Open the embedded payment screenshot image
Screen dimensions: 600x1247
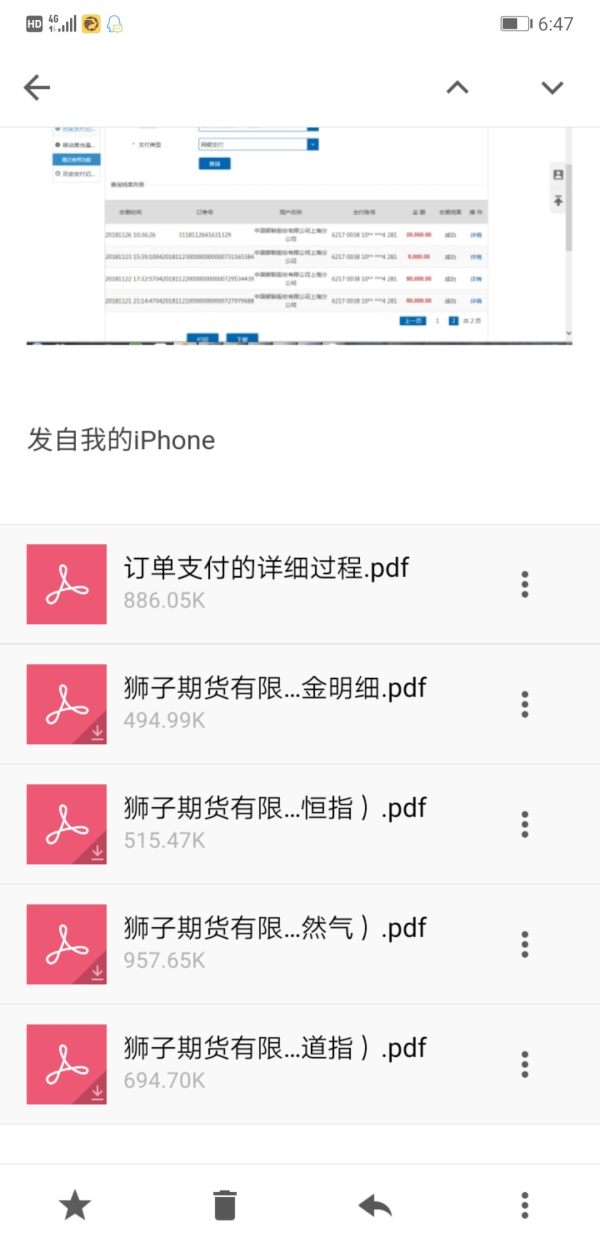tap(300, 236)
